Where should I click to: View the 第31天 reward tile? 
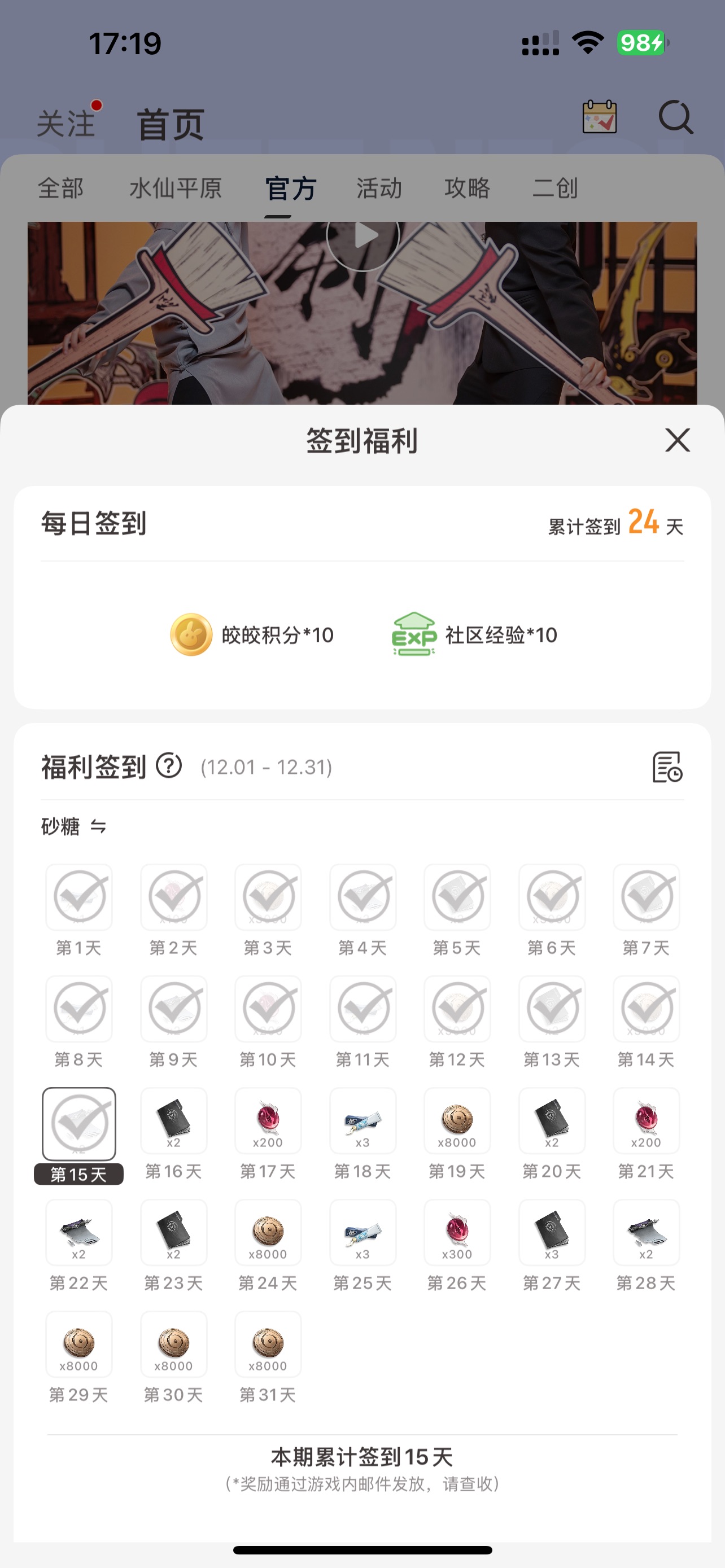click(268, 1344)
